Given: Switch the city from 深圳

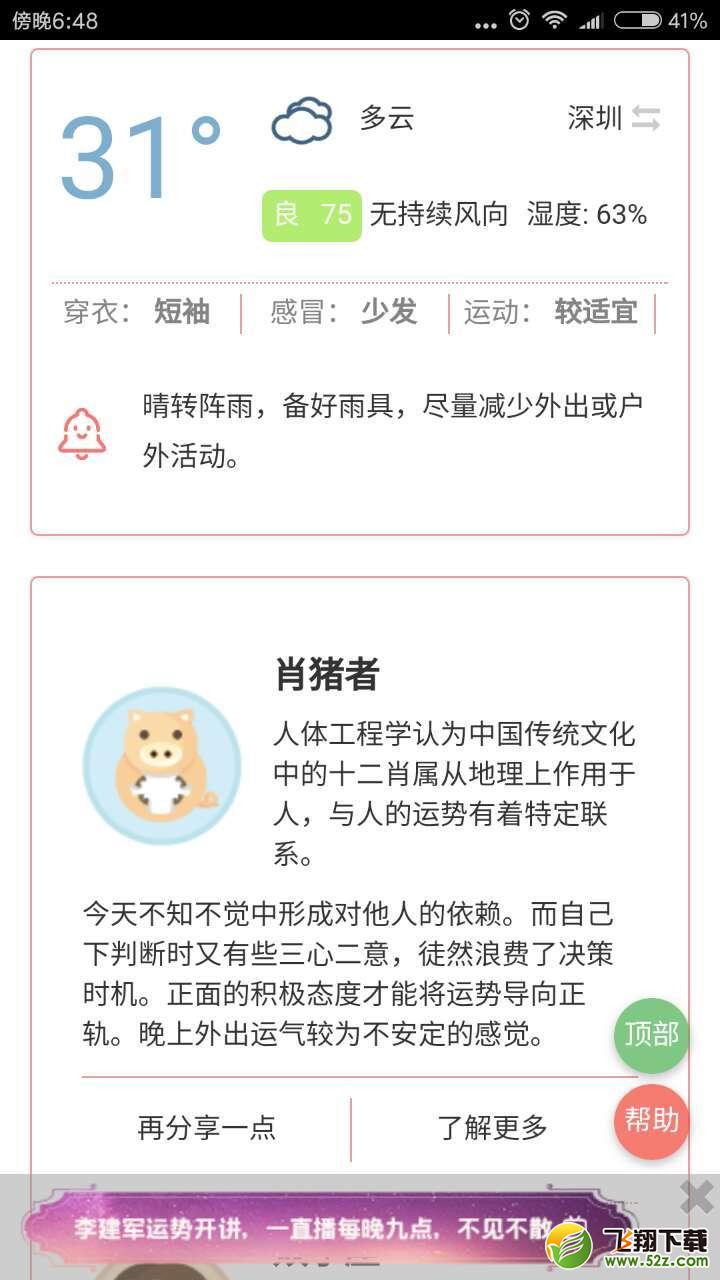Looking at the screenshot, I should coord(646,118).
